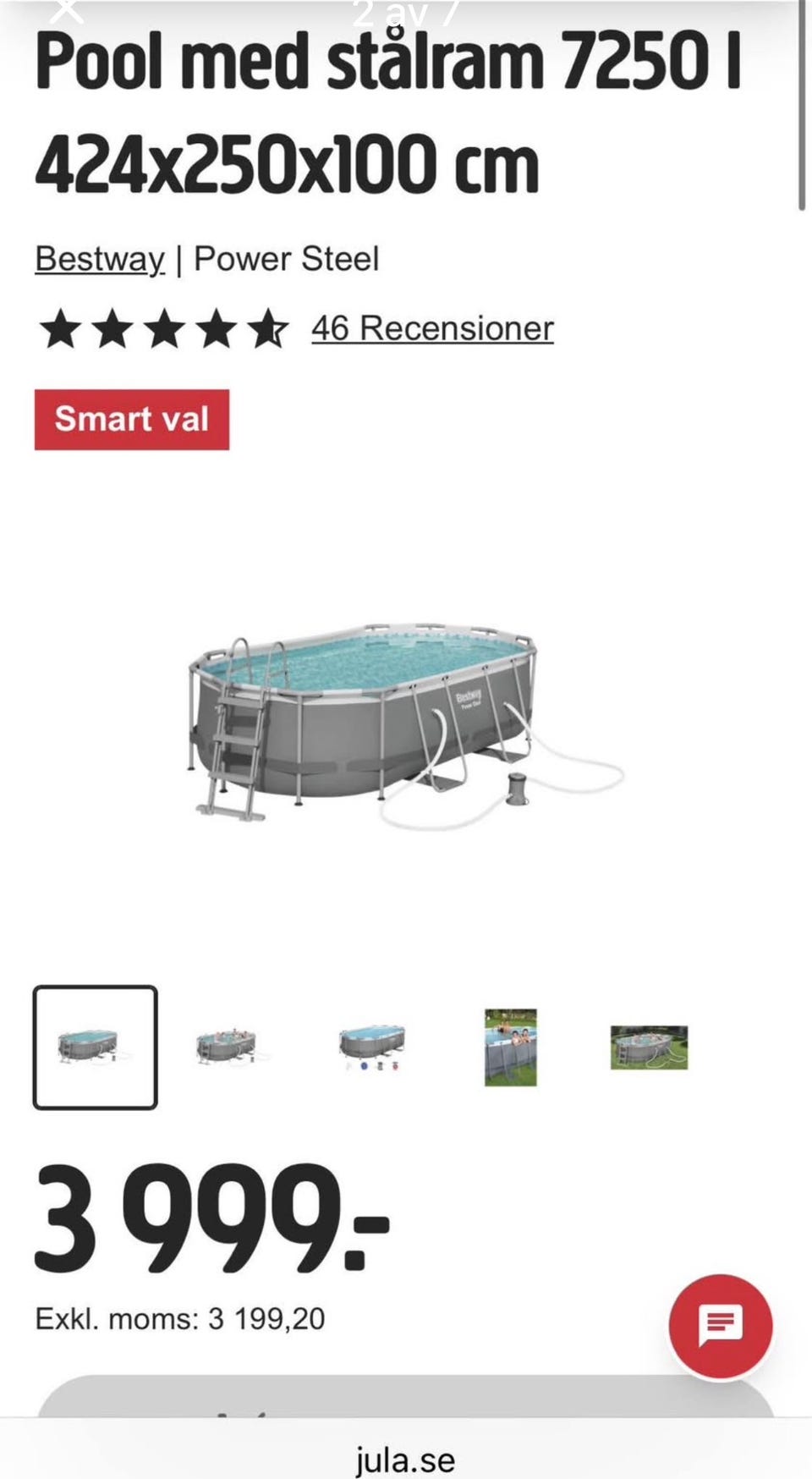View the garden lawn pool photo thumbnail
The height and width of the screenshot is (1479, 812).
649,1047
